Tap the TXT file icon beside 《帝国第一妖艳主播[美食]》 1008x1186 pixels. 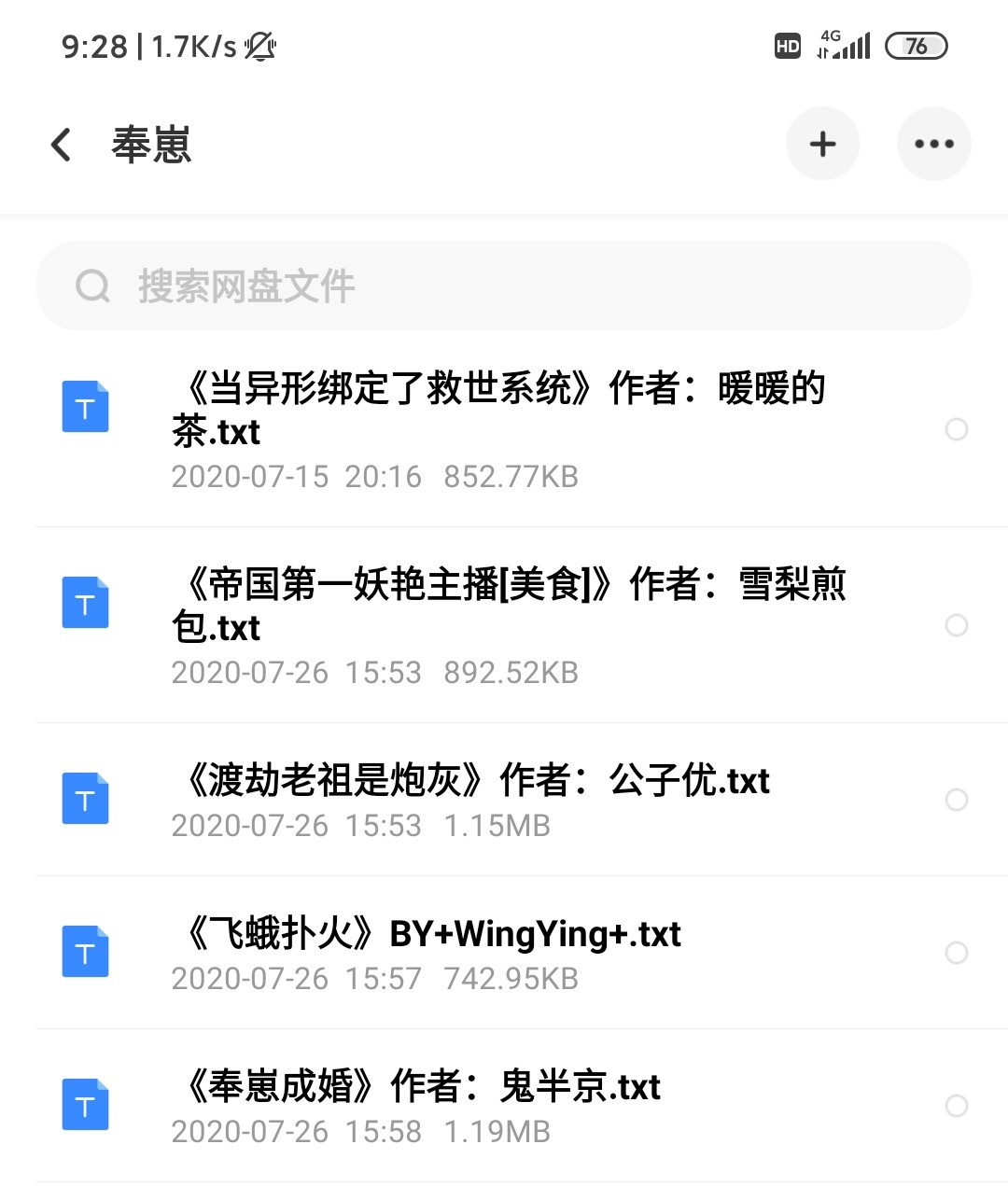tap(85, 603)
